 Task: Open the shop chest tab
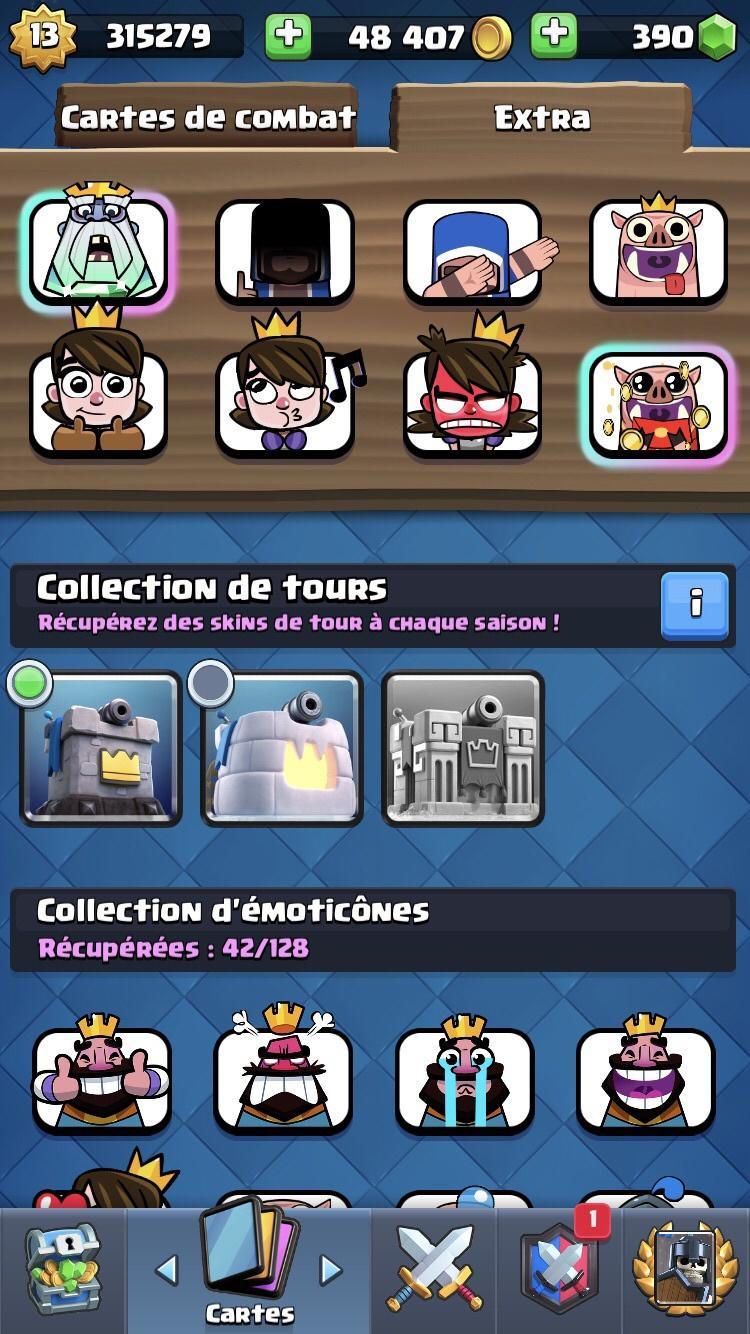point(62,1270)
